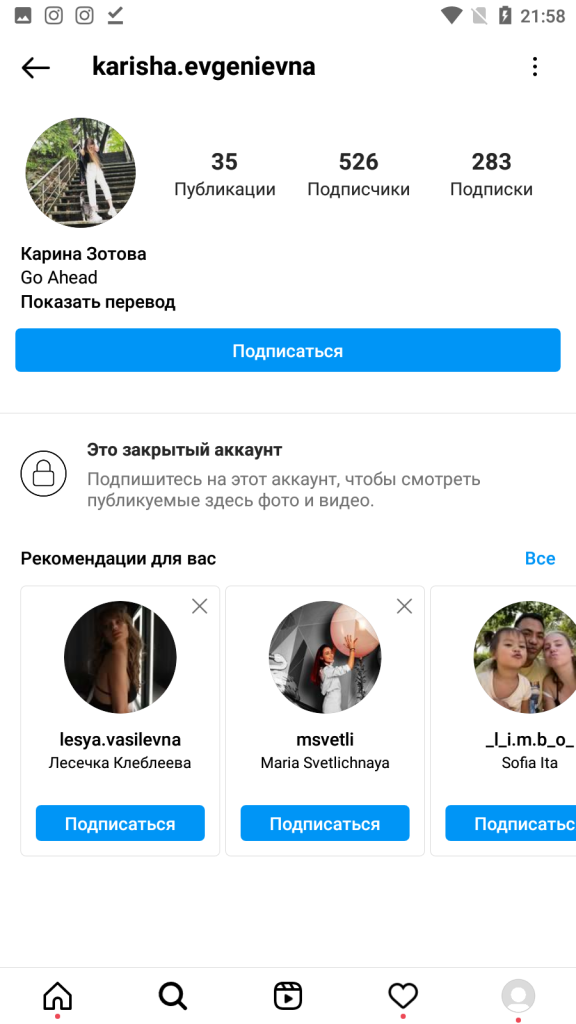576x1024 pixels.
Task: Open the Reels tab
Action: pyautogui.click(x=287, y=997)
